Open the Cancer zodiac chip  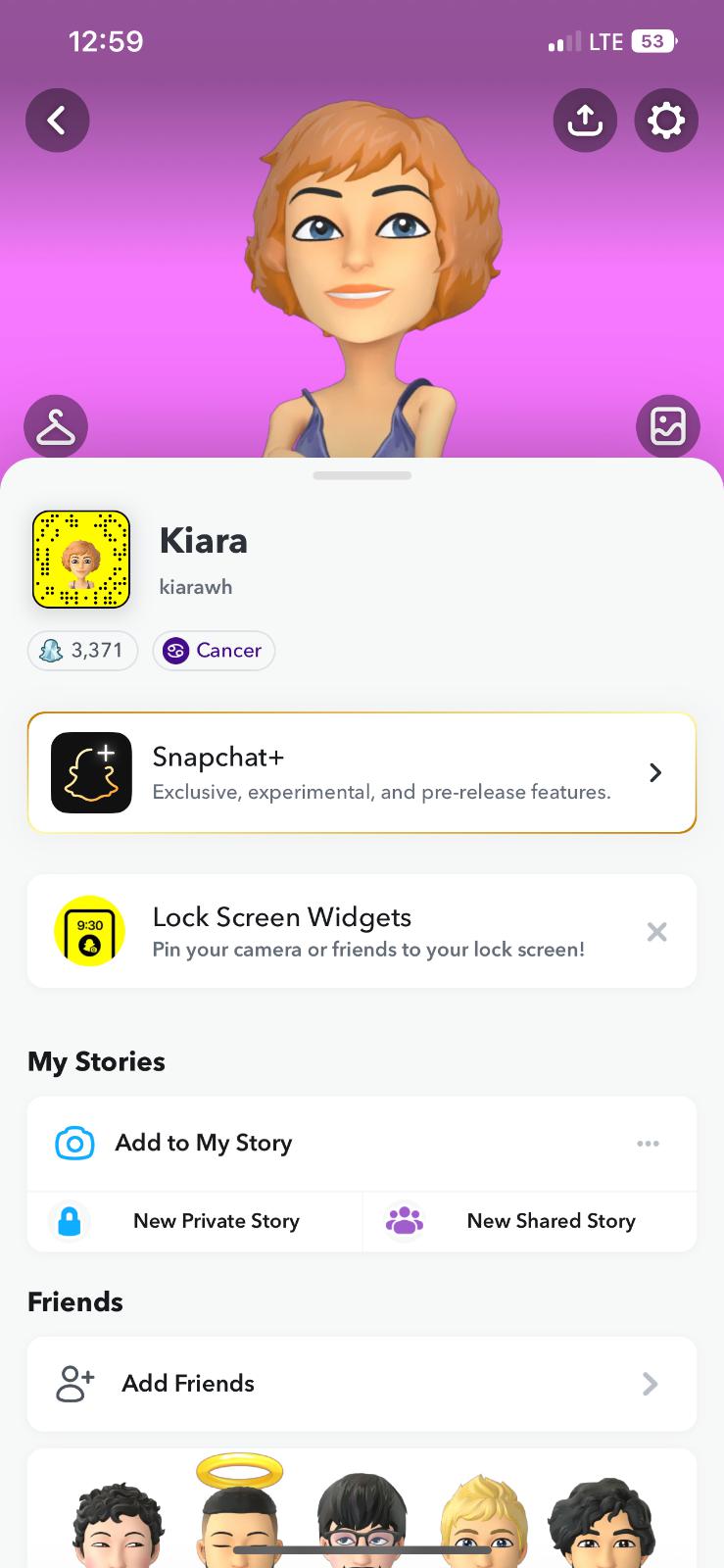click(214, 651)
